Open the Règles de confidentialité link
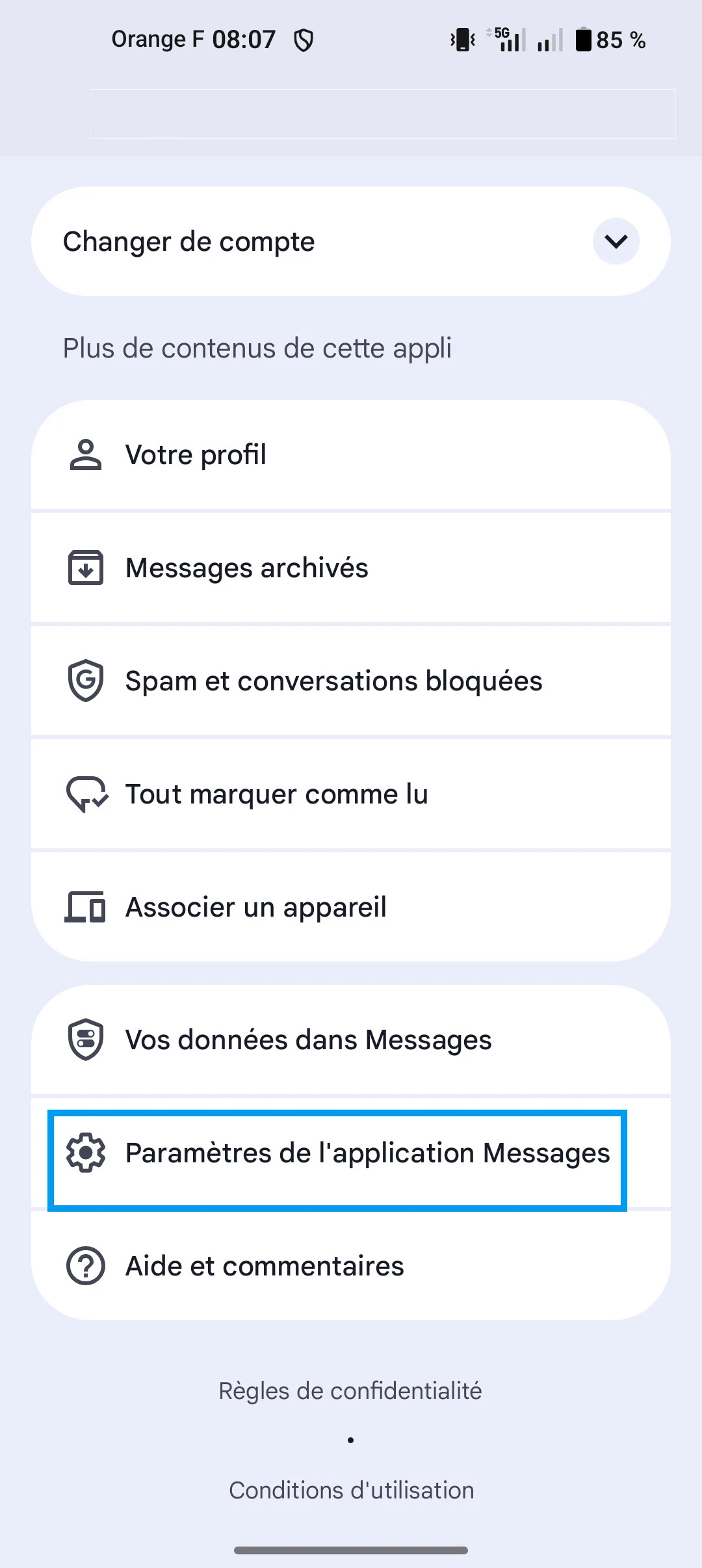The height and width of the screenshot is (1568, 702). pyautogui.click(x=350, y=1391)
